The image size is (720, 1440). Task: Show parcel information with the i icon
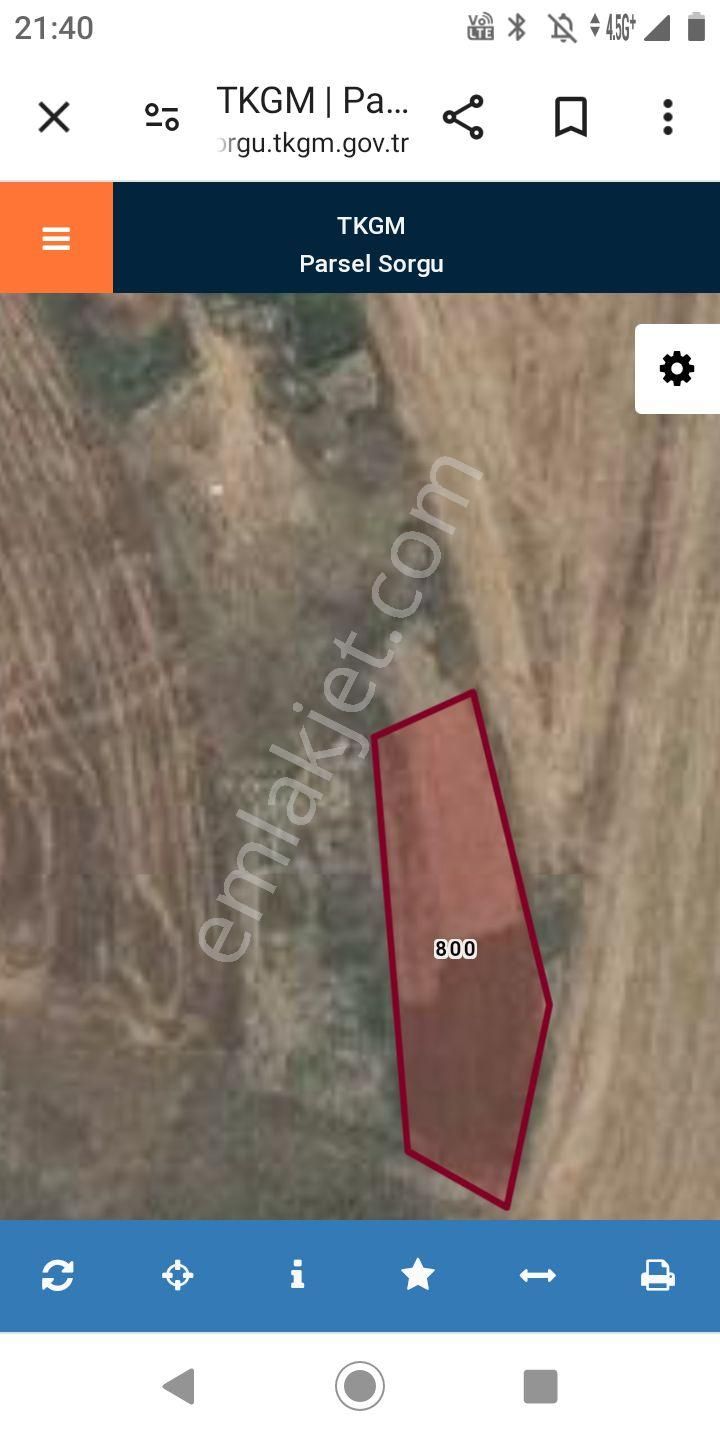pos(297,1275)
